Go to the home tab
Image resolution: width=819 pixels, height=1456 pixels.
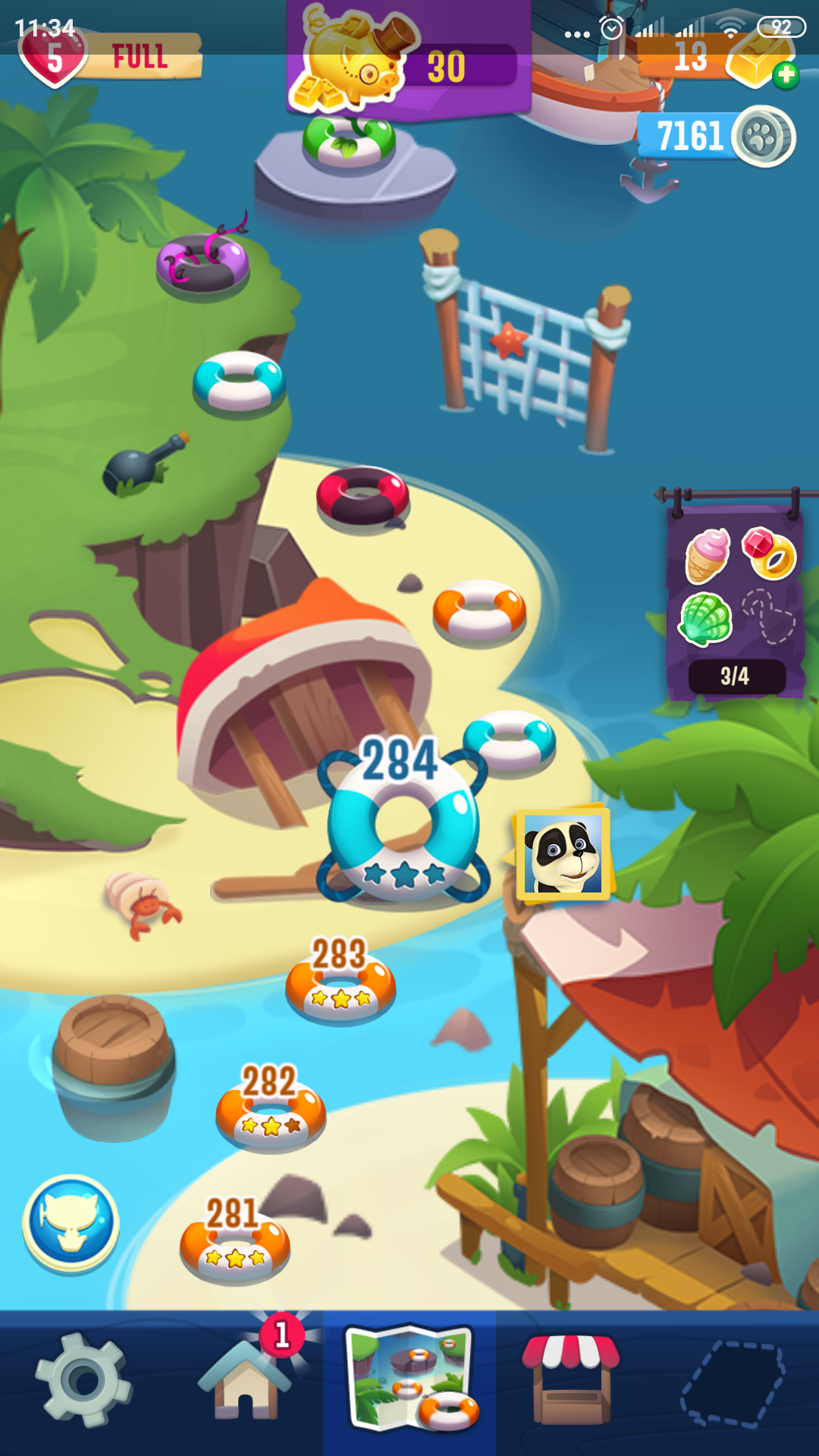[x=244, y=1380]
